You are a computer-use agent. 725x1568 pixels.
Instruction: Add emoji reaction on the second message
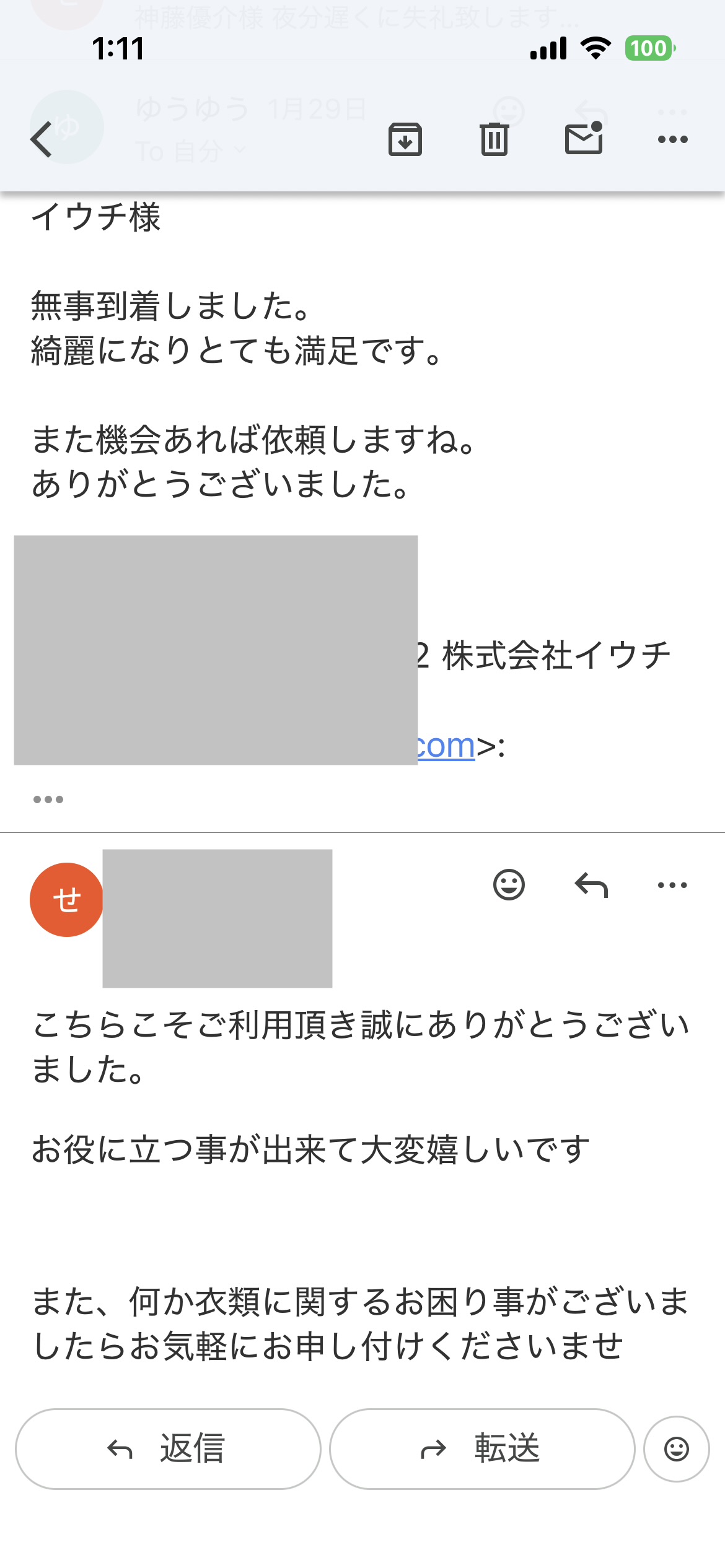509,885
